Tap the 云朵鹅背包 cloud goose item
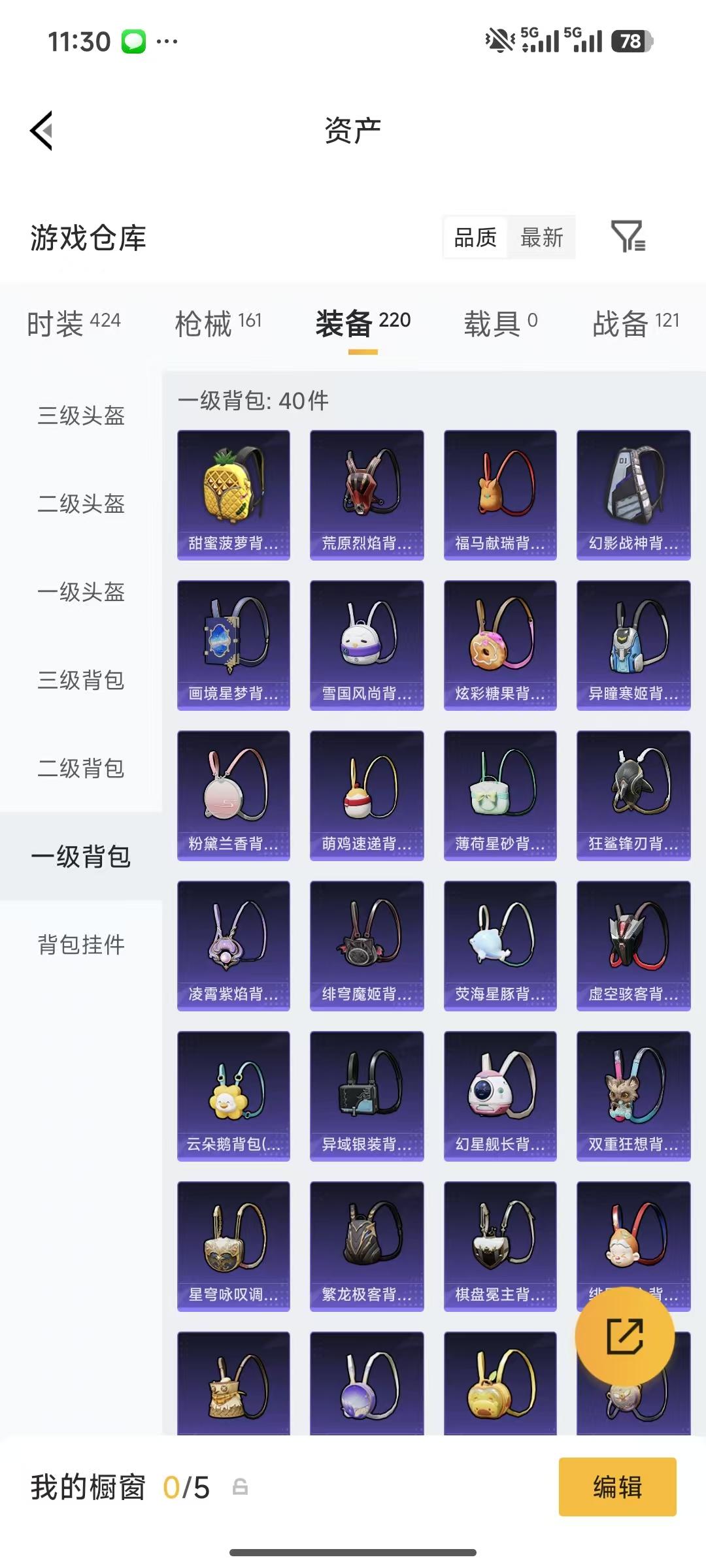This screenshot has width=706, height=1568. click(233, 1098)
